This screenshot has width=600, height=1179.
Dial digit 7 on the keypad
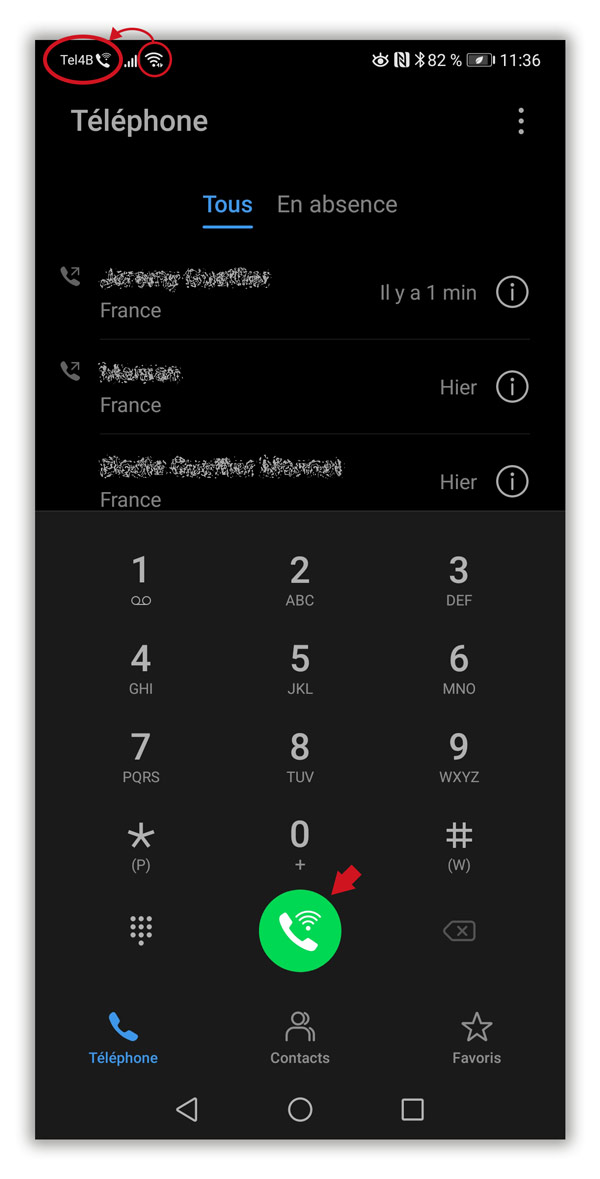pyautogui.click(x=140, y=756)
